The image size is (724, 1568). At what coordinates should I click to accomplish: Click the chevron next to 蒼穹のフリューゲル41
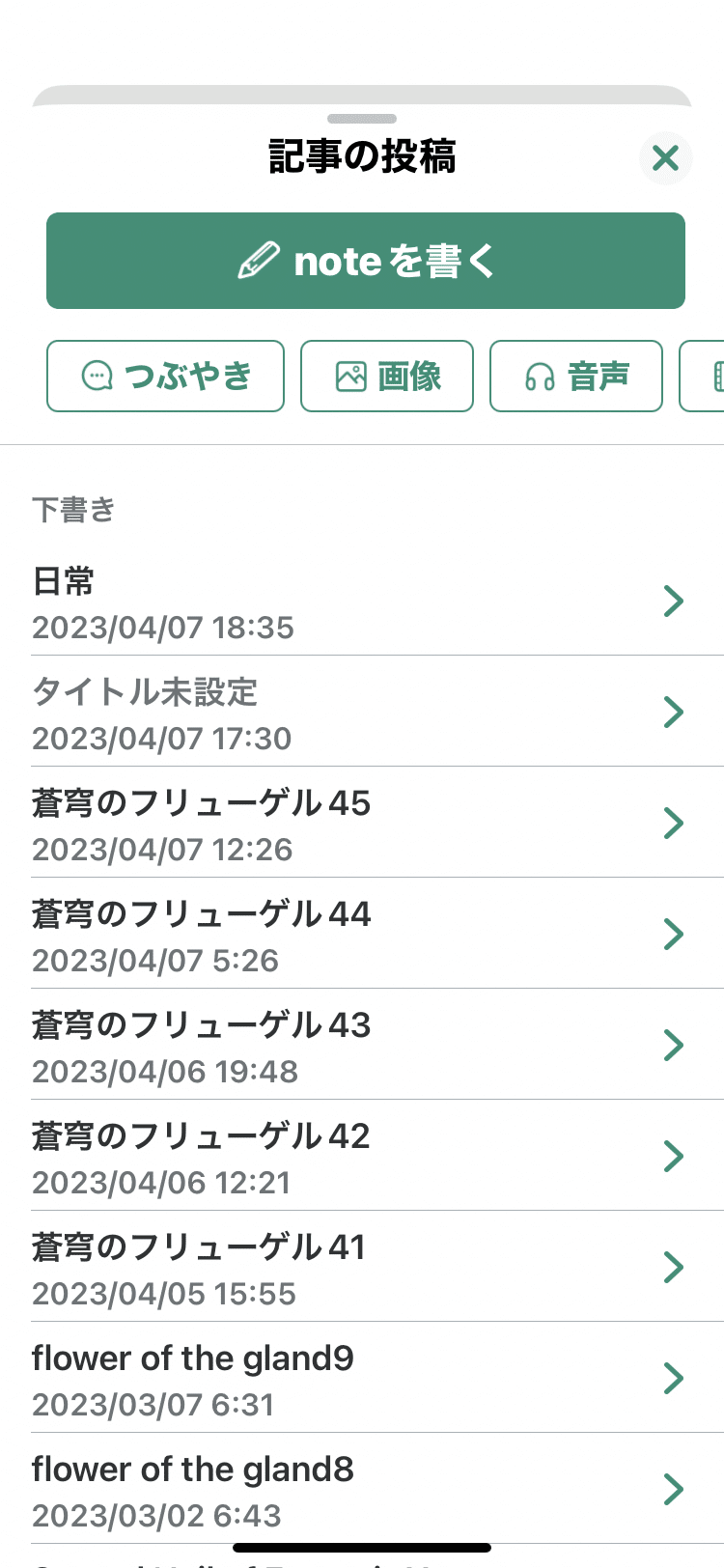pyautogui.click(x=674, y=1267)
